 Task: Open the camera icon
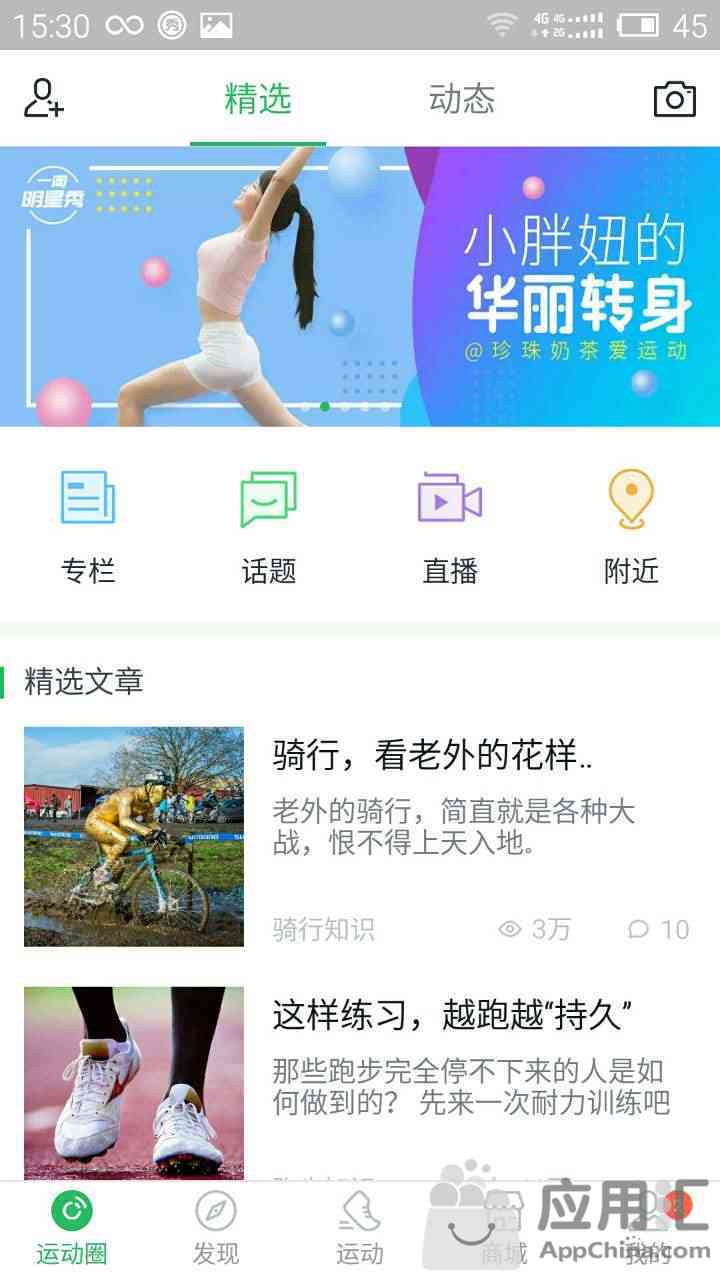(x=674, y=99)
